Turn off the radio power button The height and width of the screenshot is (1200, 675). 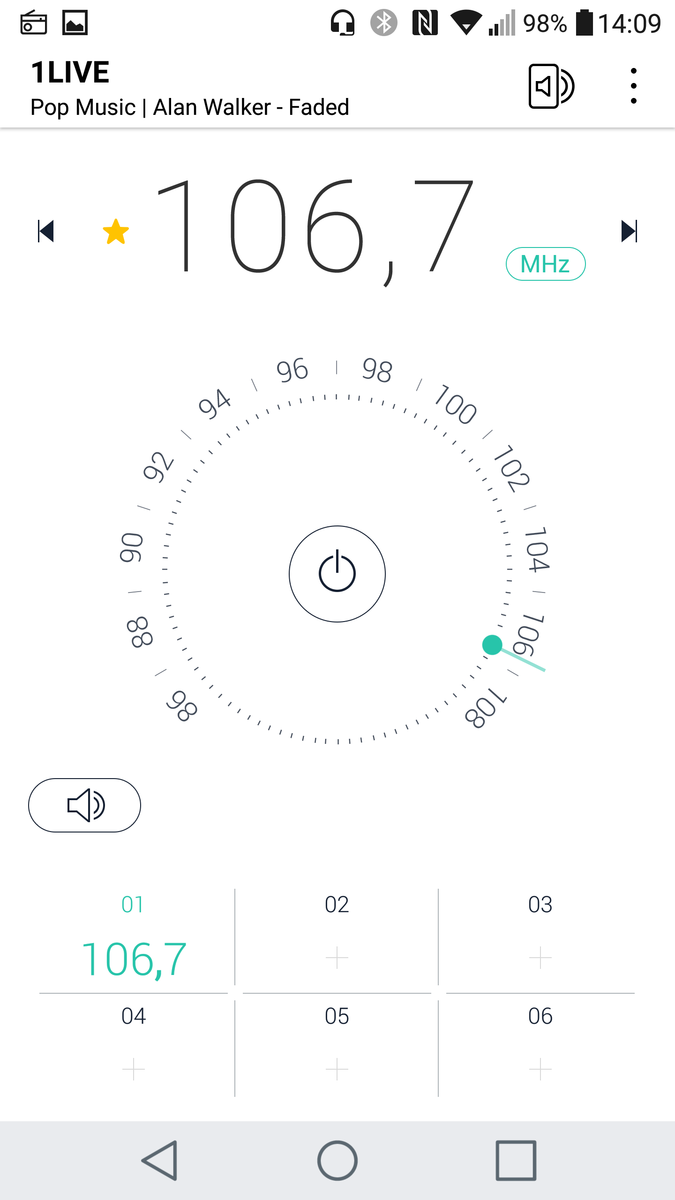tap(337, 573)
